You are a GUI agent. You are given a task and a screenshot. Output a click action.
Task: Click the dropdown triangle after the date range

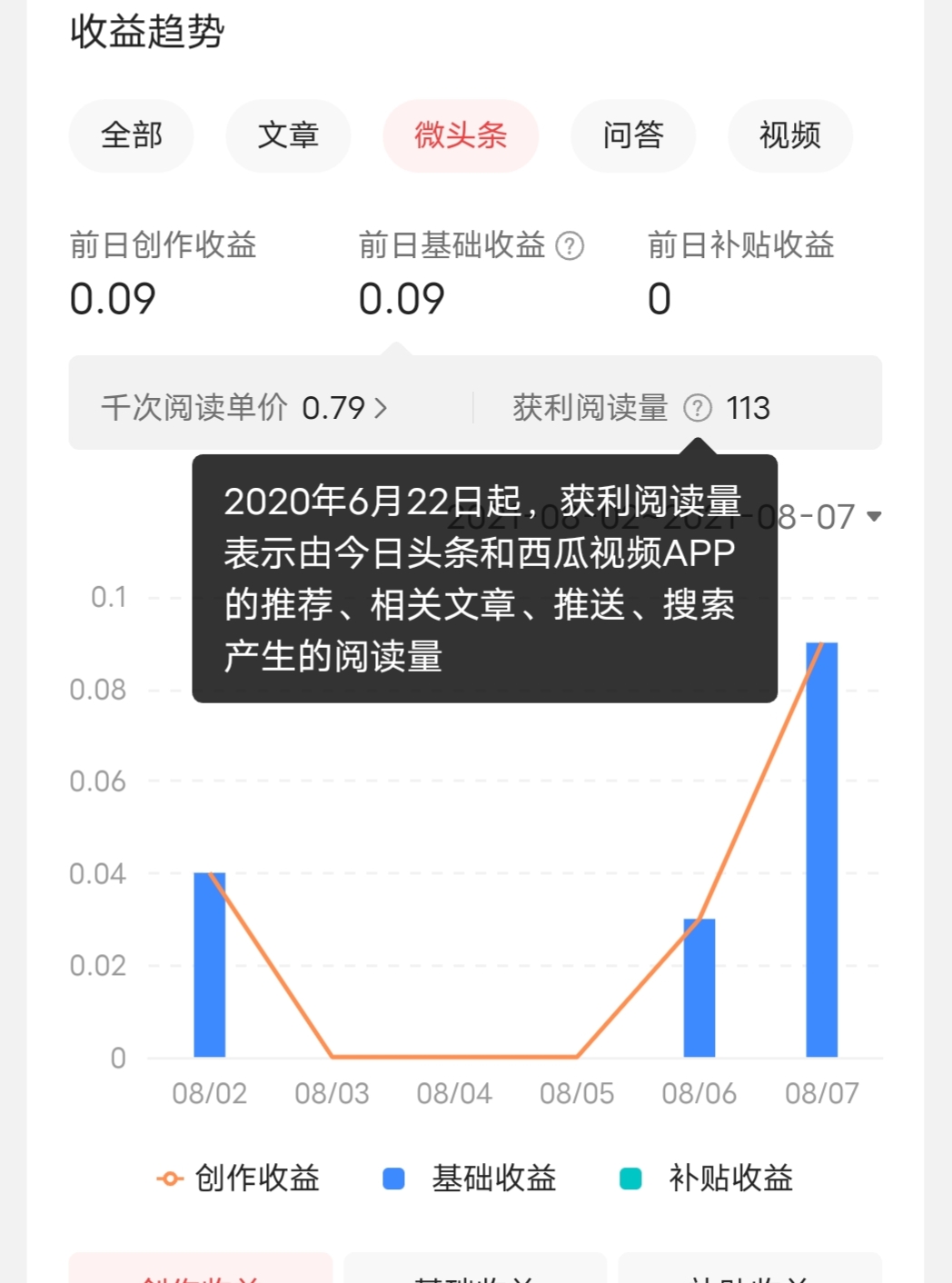point(875,517)
